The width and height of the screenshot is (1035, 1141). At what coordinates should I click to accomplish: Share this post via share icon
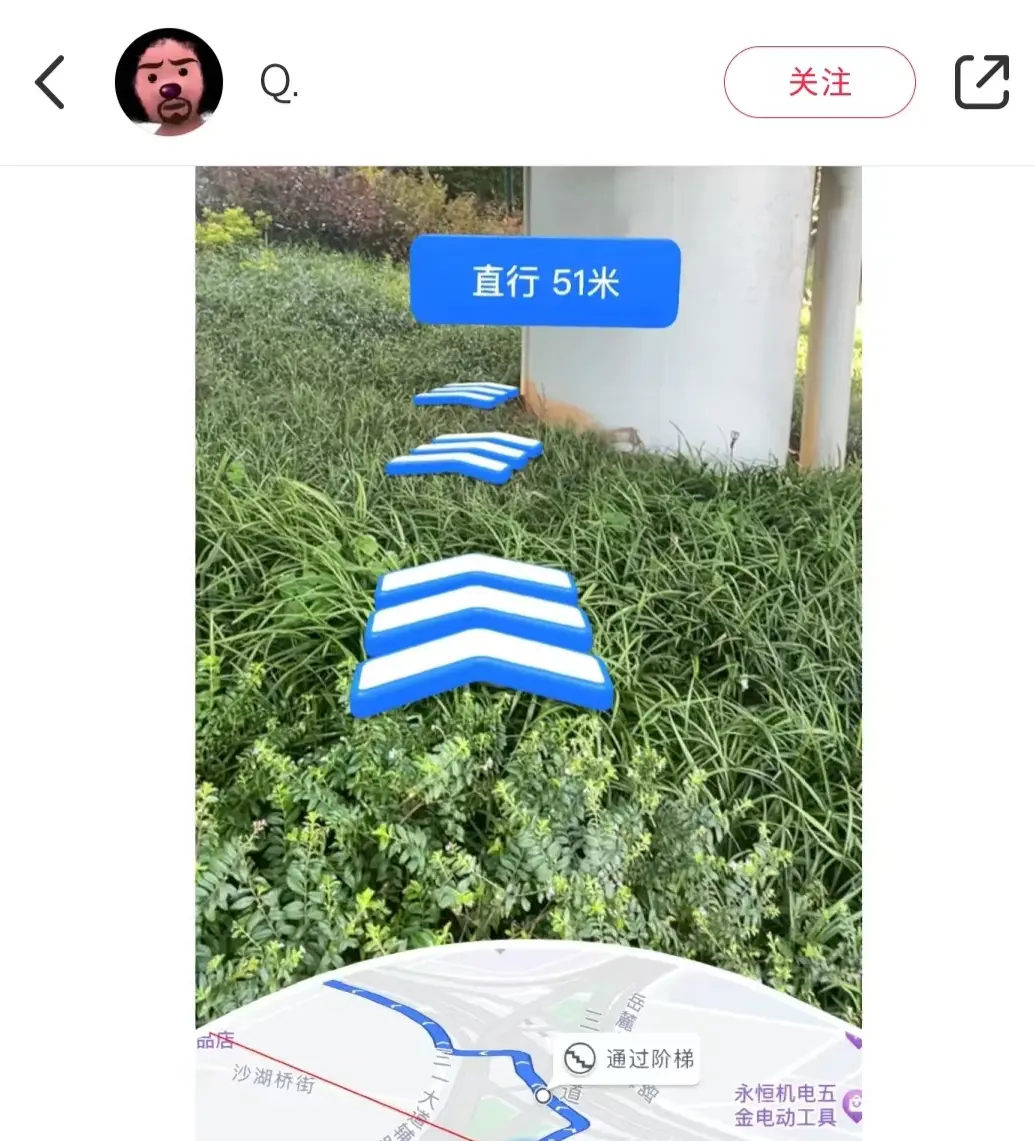pyautogui.click(x=981, y=82)
